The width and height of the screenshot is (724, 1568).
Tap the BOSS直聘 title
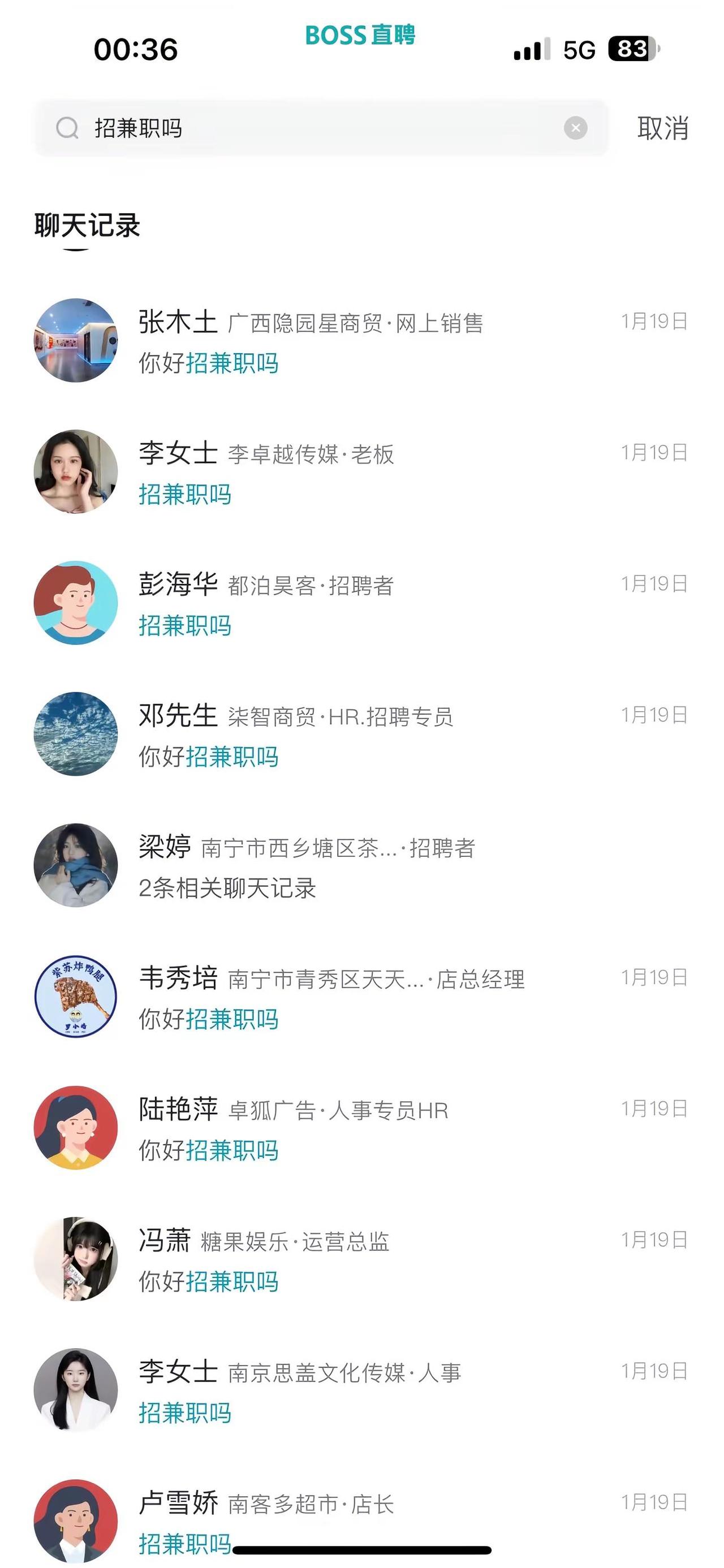click(x=361, y=37)
